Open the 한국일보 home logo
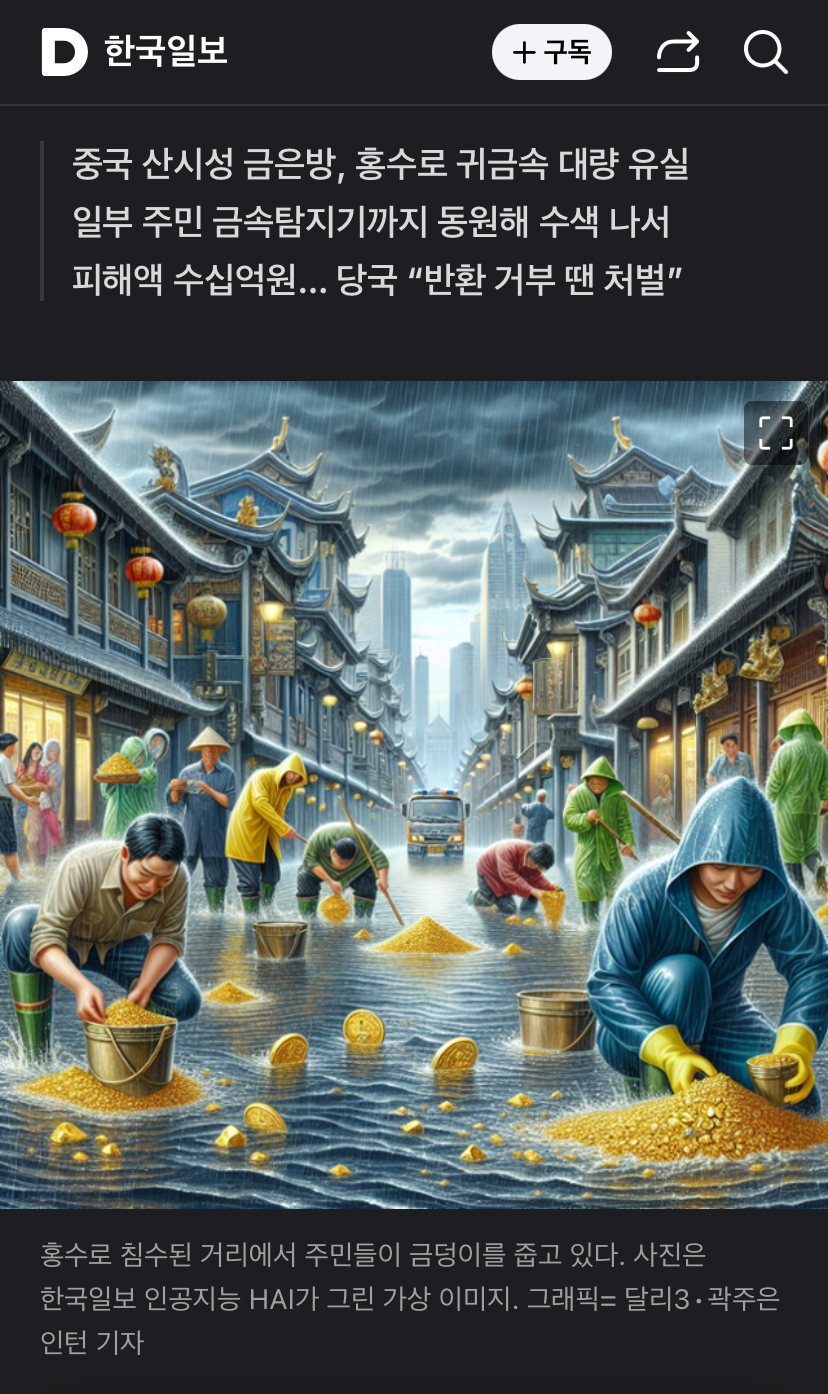The height and width of the screenshot is (1394, 828). (x=134, y=52)
